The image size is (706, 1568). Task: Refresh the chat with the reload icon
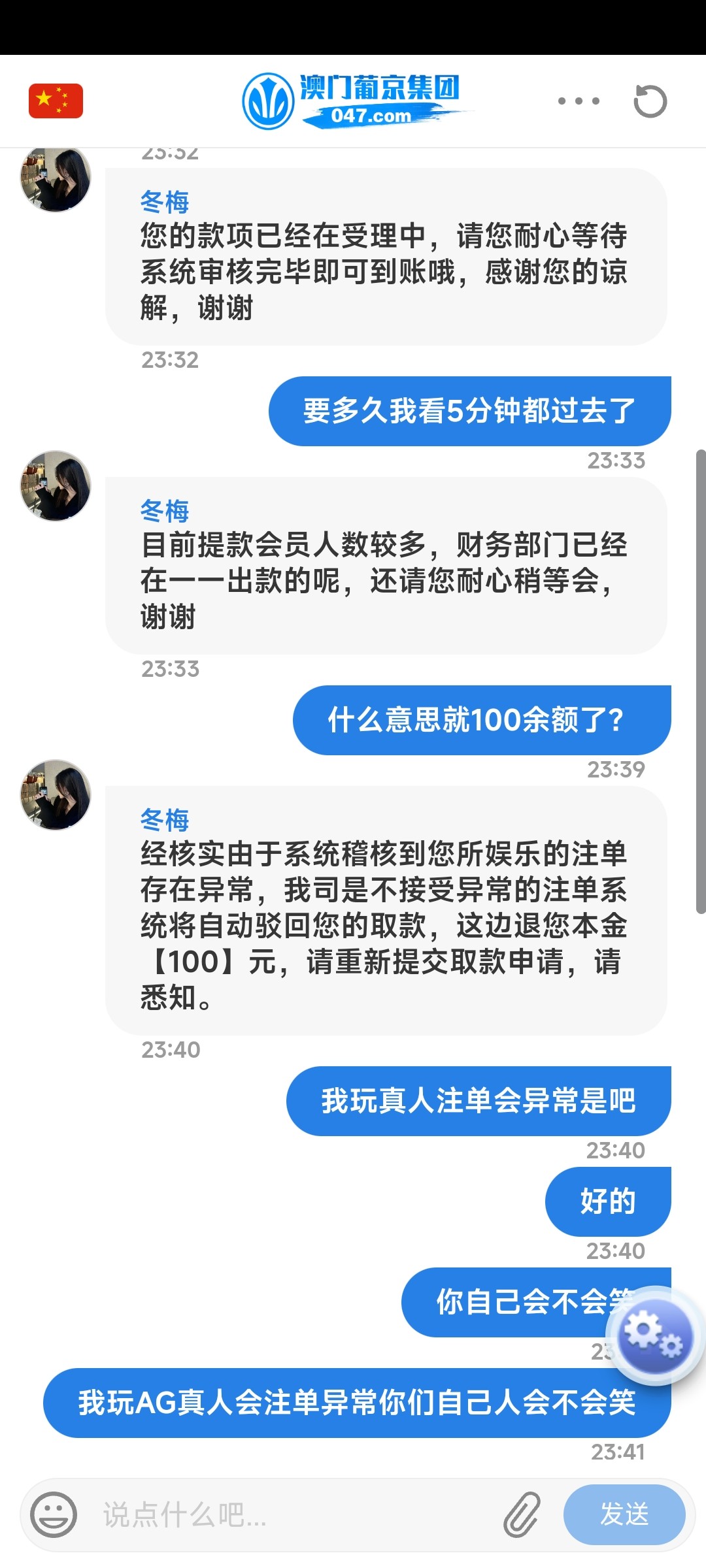(x=650, y=101)
